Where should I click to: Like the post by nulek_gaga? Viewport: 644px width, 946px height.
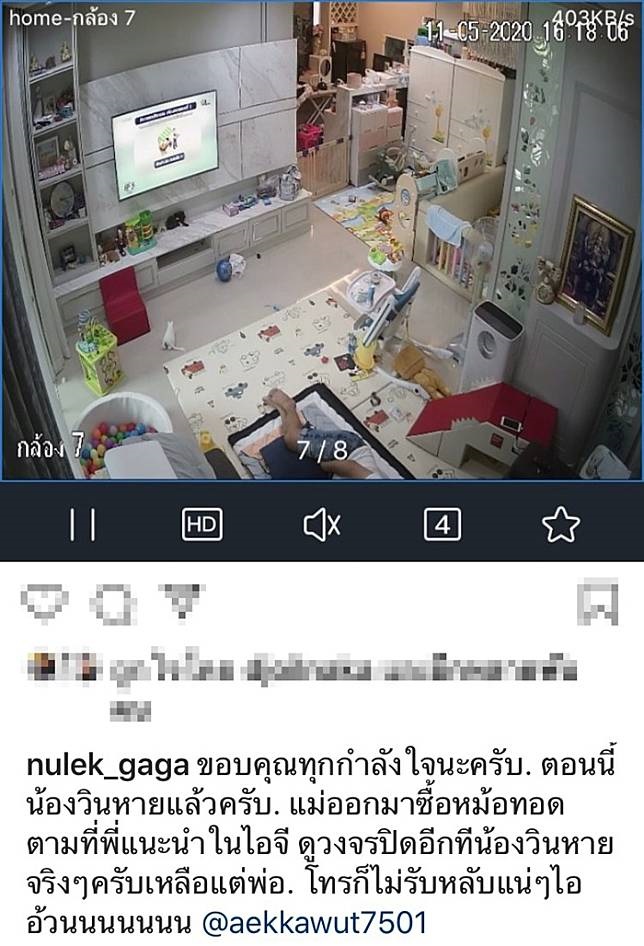44,603
